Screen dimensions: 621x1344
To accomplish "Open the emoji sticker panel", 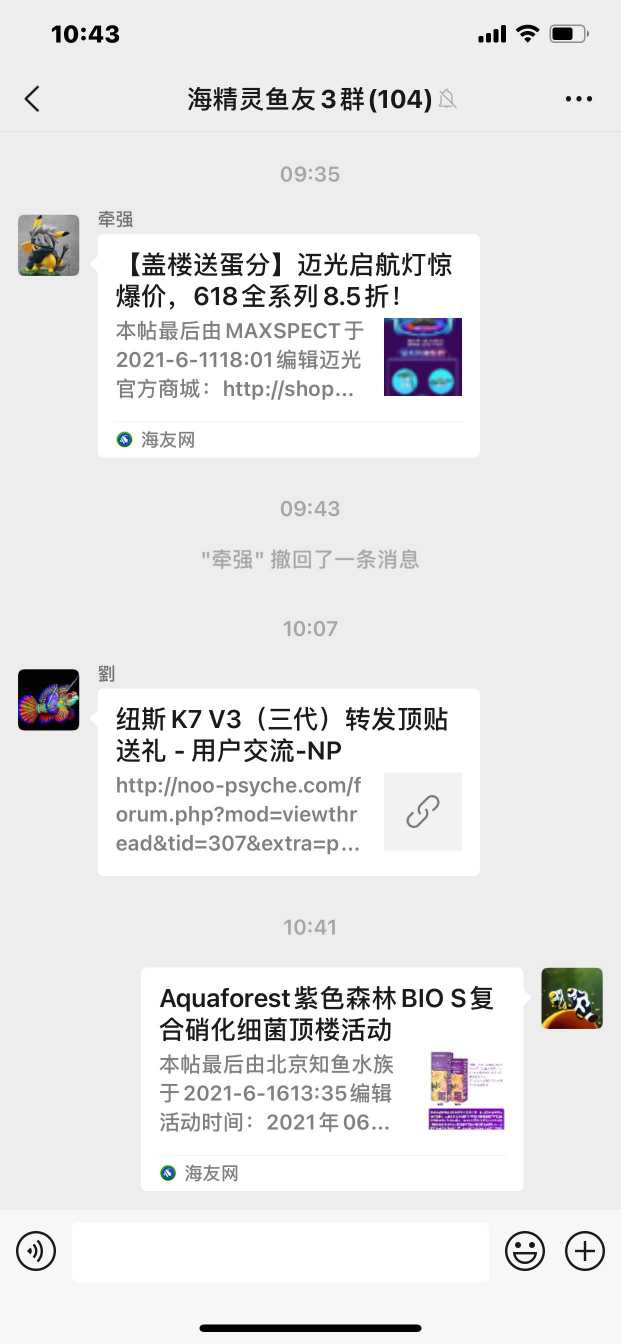I will pos(525,1251).
